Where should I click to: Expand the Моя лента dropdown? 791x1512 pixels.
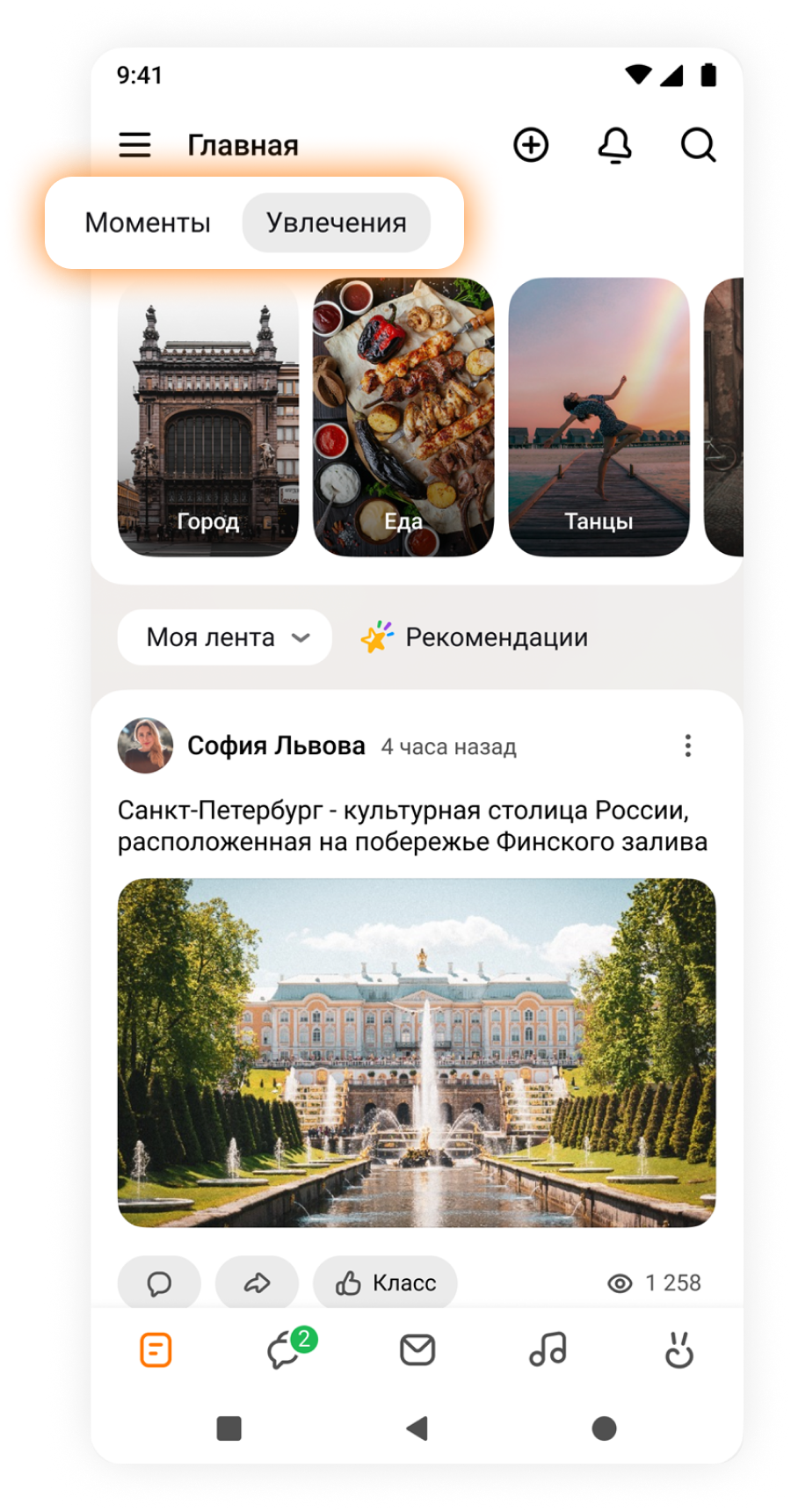tap(224, 637)
